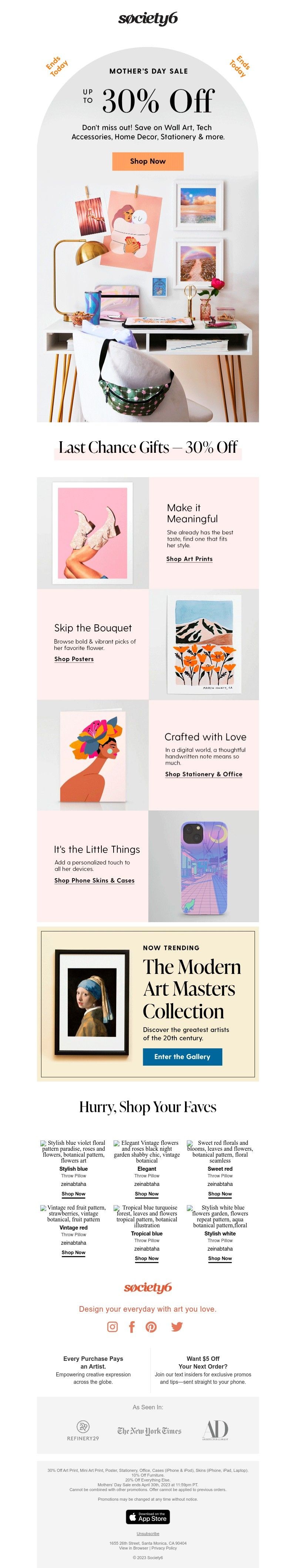Open Society6 Twitter icon
The height and width of the screenshot is (1568, 296).
[x=176, y=1327]
